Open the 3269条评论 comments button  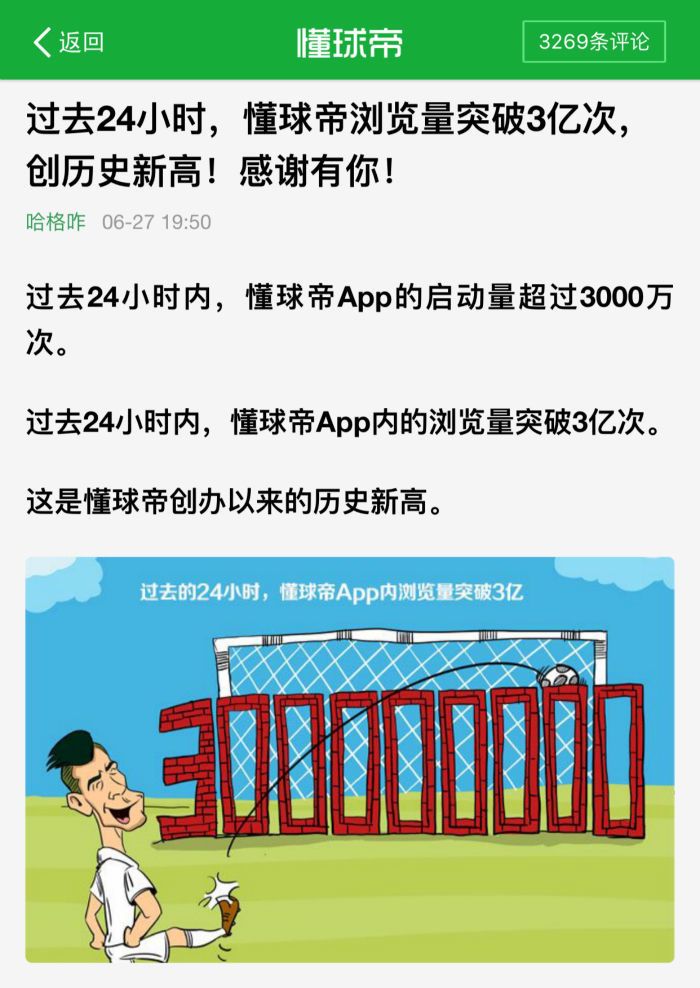tap(594, 42)
